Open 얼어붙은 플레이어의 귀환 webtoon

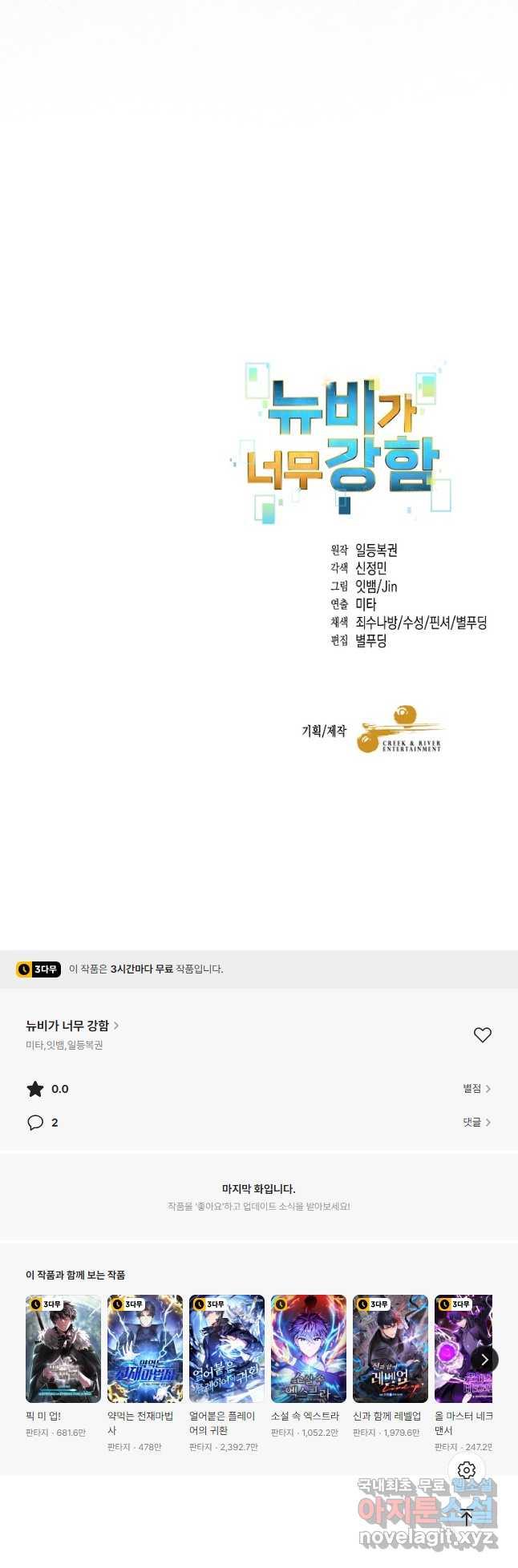227,1348
